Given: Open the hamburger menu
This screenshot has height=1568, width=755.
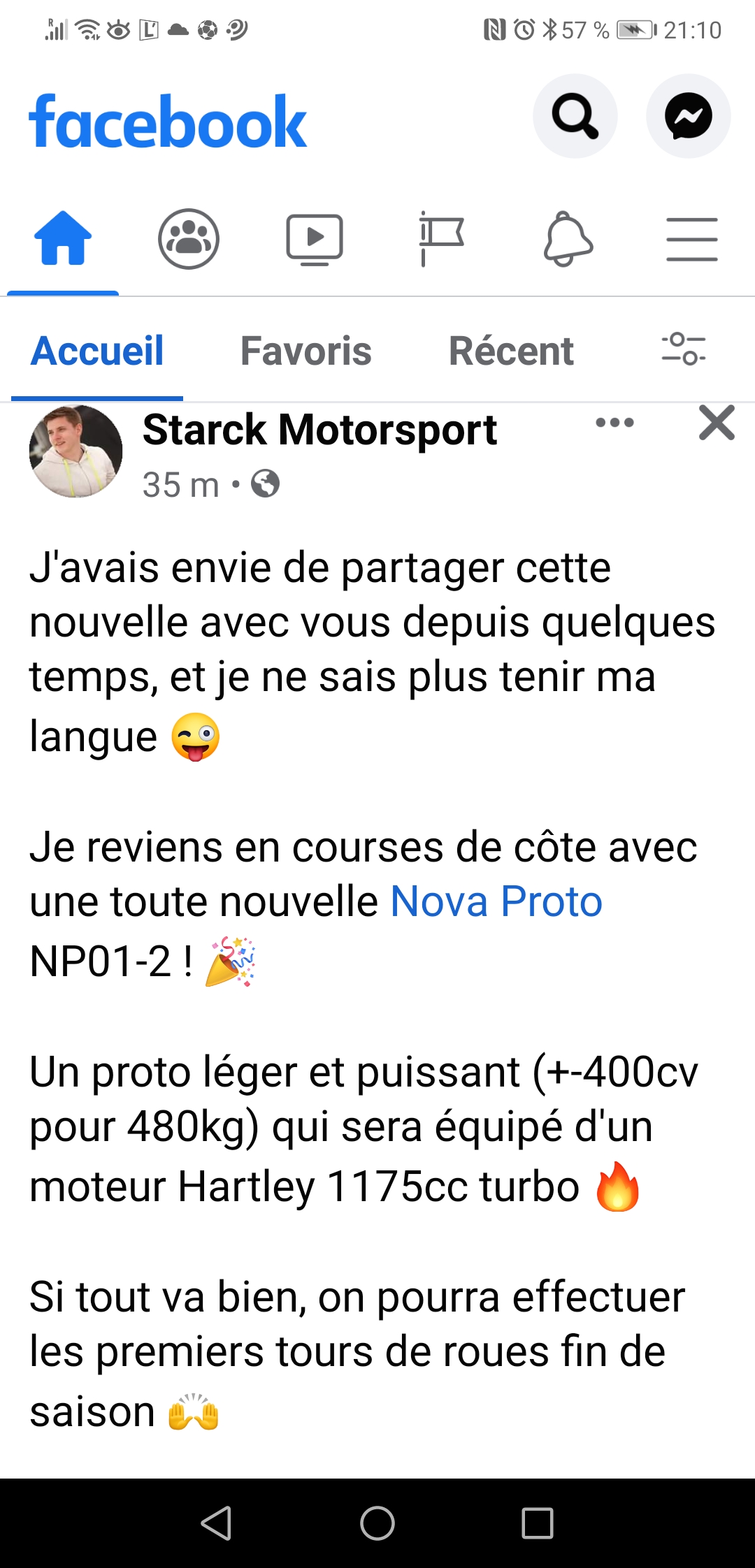Looking at the screenshot, I should pos(691,239).
